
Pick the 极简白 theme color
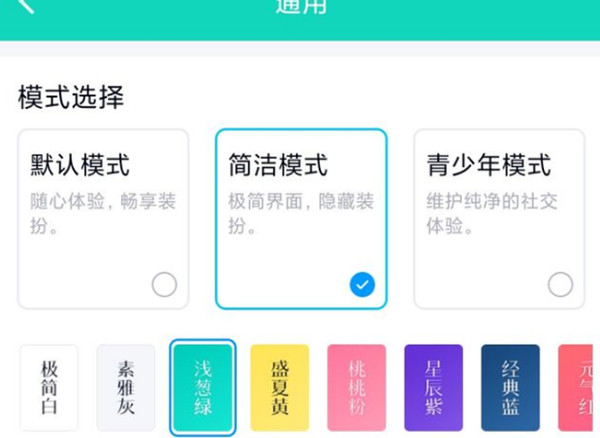coord(48,388)
